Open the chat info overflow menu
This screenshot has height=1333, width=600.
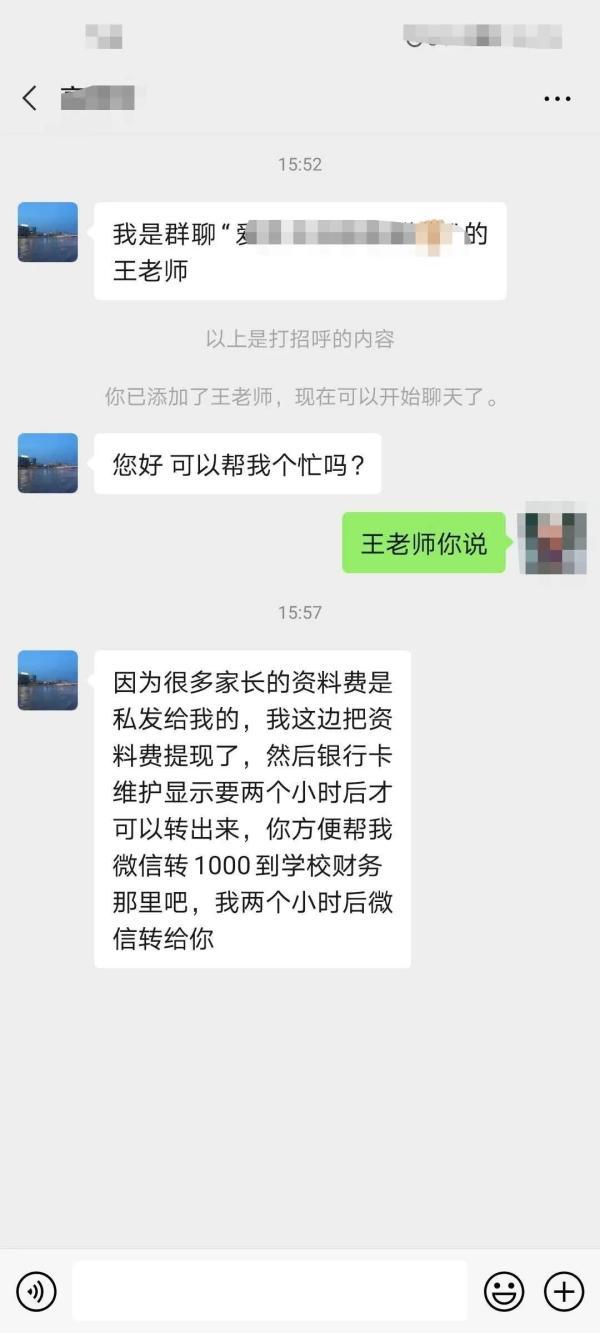(556, 99)
